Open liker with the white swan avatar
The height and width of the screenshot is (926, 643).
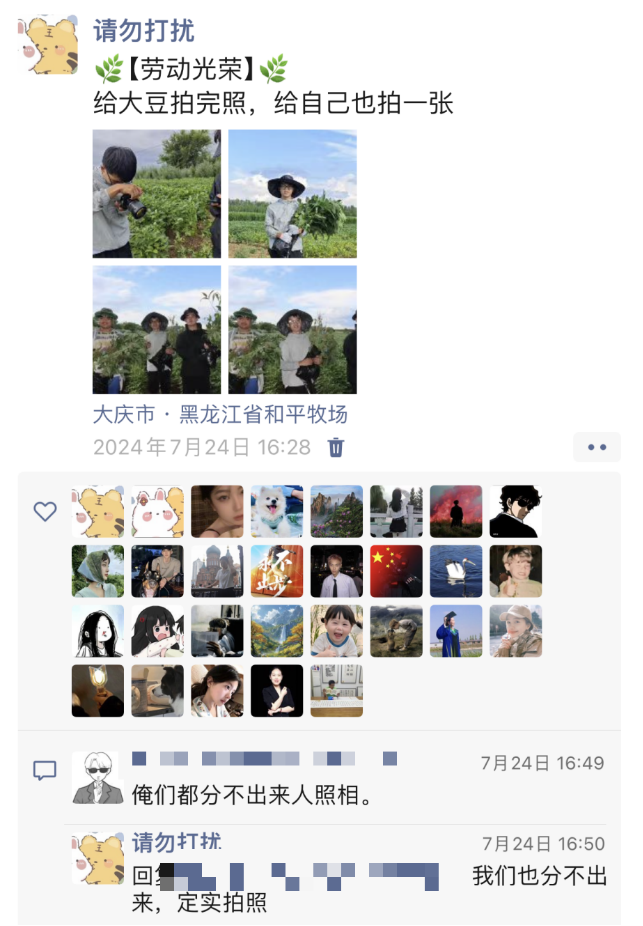click(x=456, y=571)
